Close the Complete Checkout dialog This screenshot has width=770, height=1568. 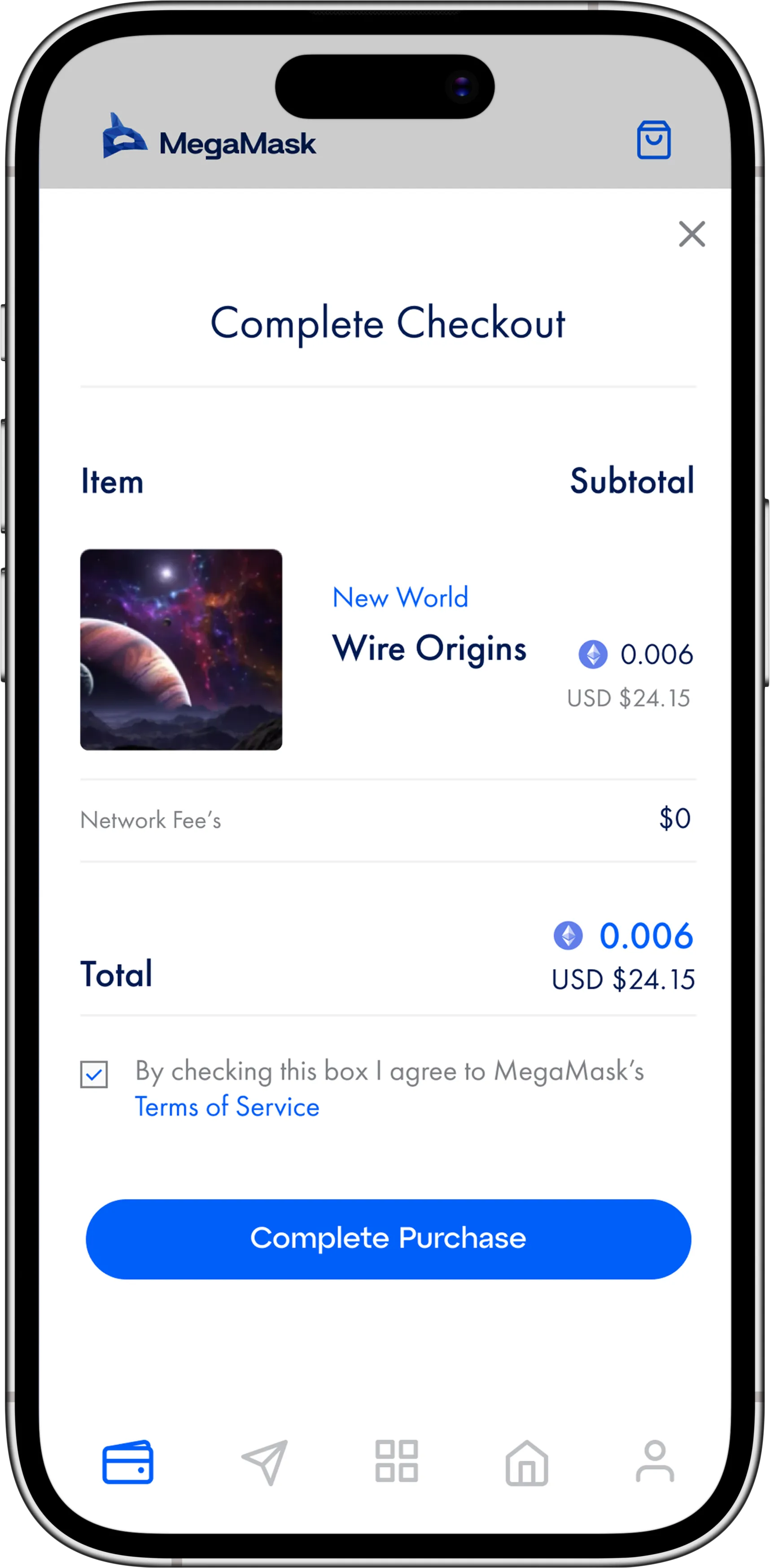(692, 234)
